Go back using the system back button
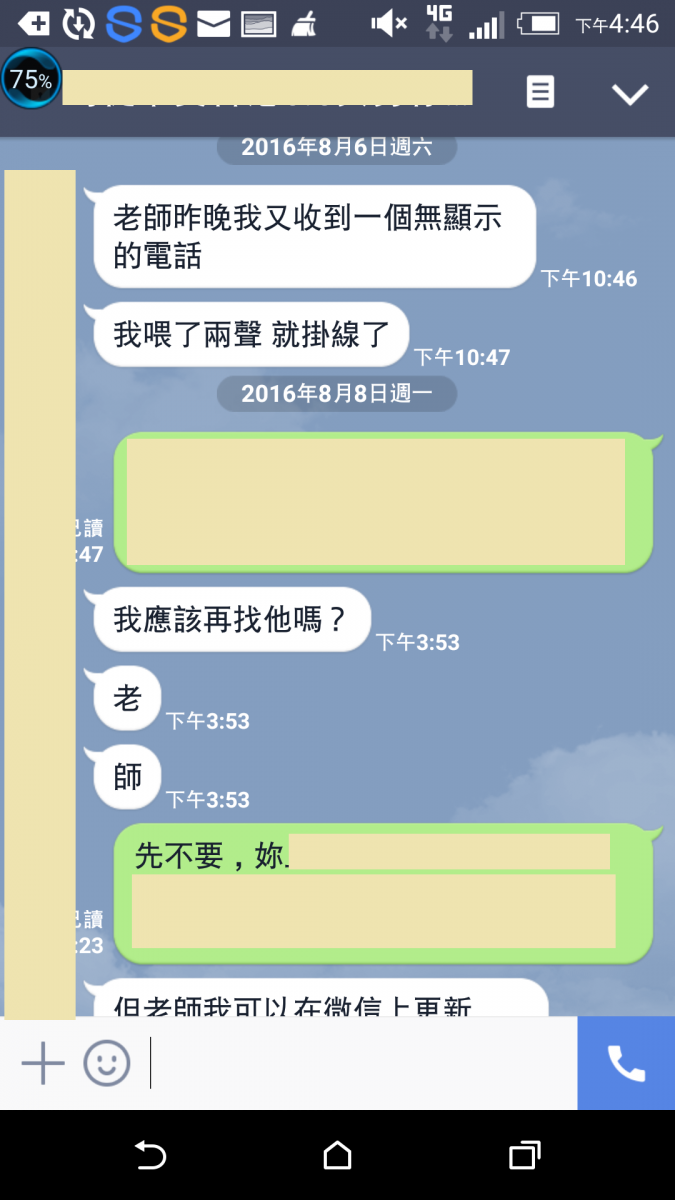 (x=150, y=1156)
